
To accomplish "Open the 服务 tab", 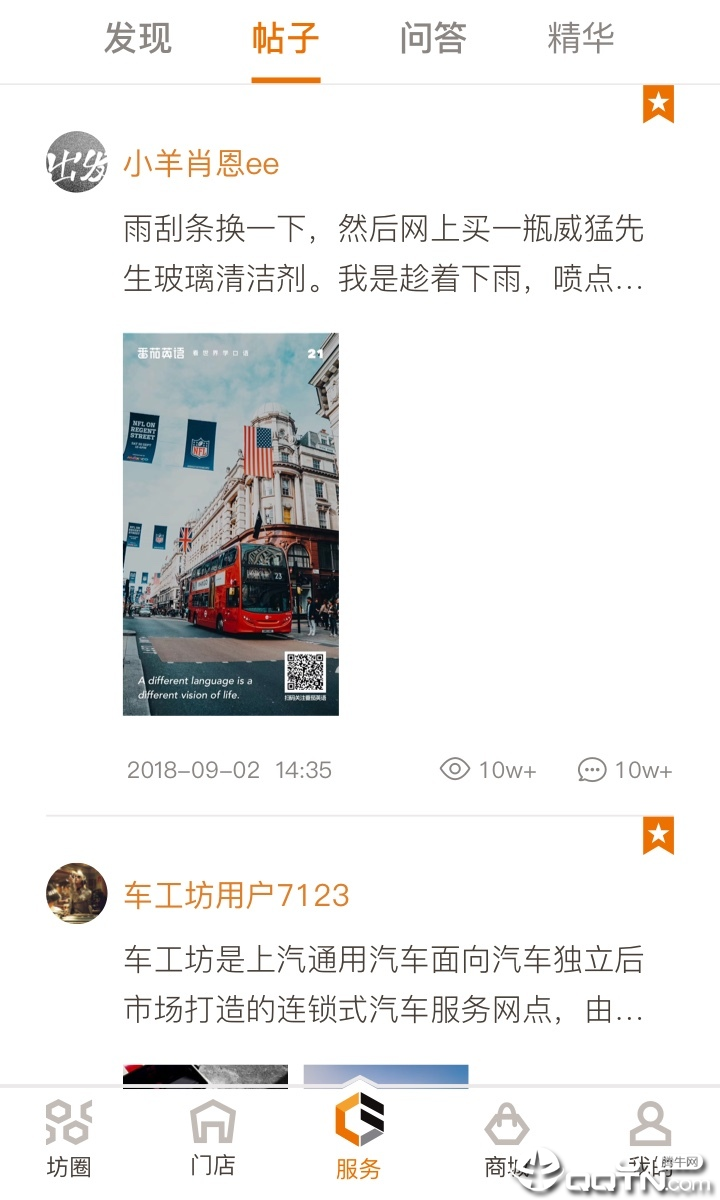I will point(359,1138).
